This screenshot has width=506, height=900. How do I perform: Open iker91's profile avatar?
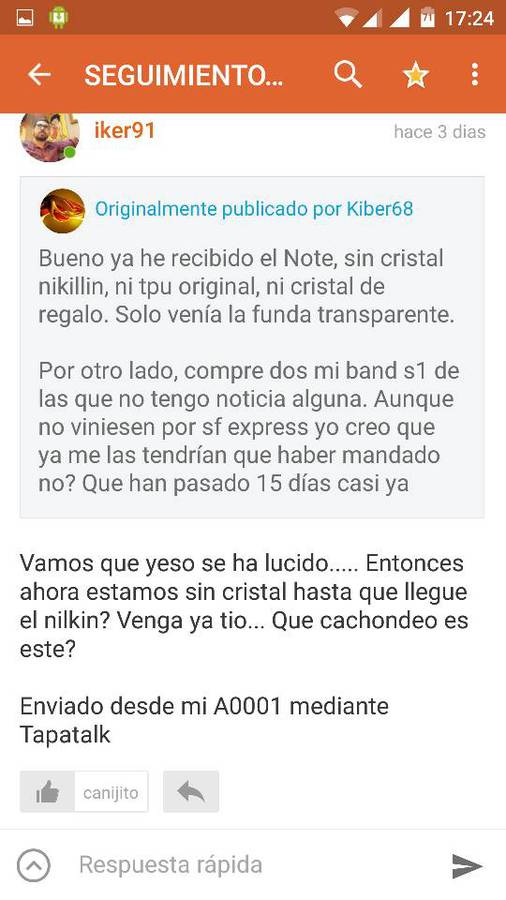pos(49,136)
